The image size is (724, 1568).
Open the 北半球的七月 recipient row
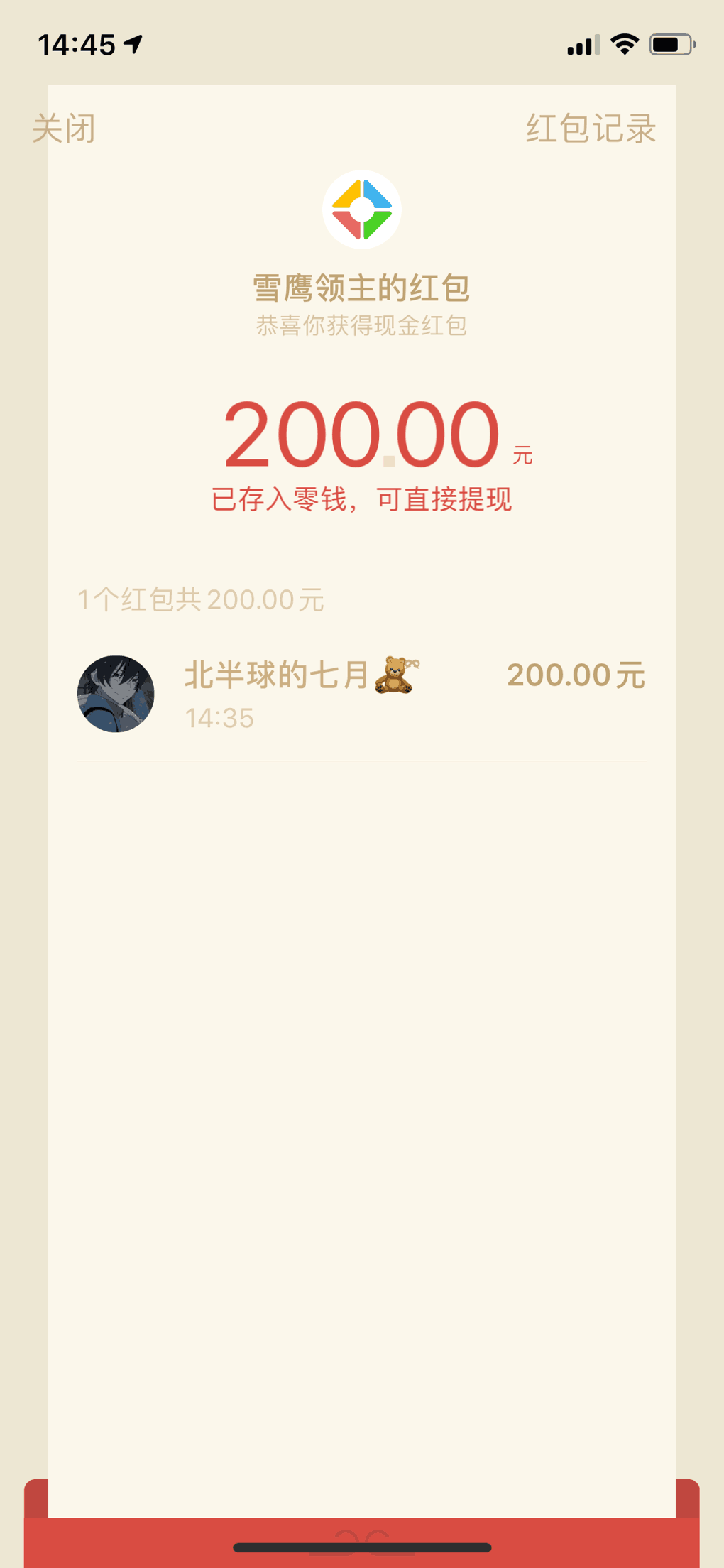tap(362, 694)
